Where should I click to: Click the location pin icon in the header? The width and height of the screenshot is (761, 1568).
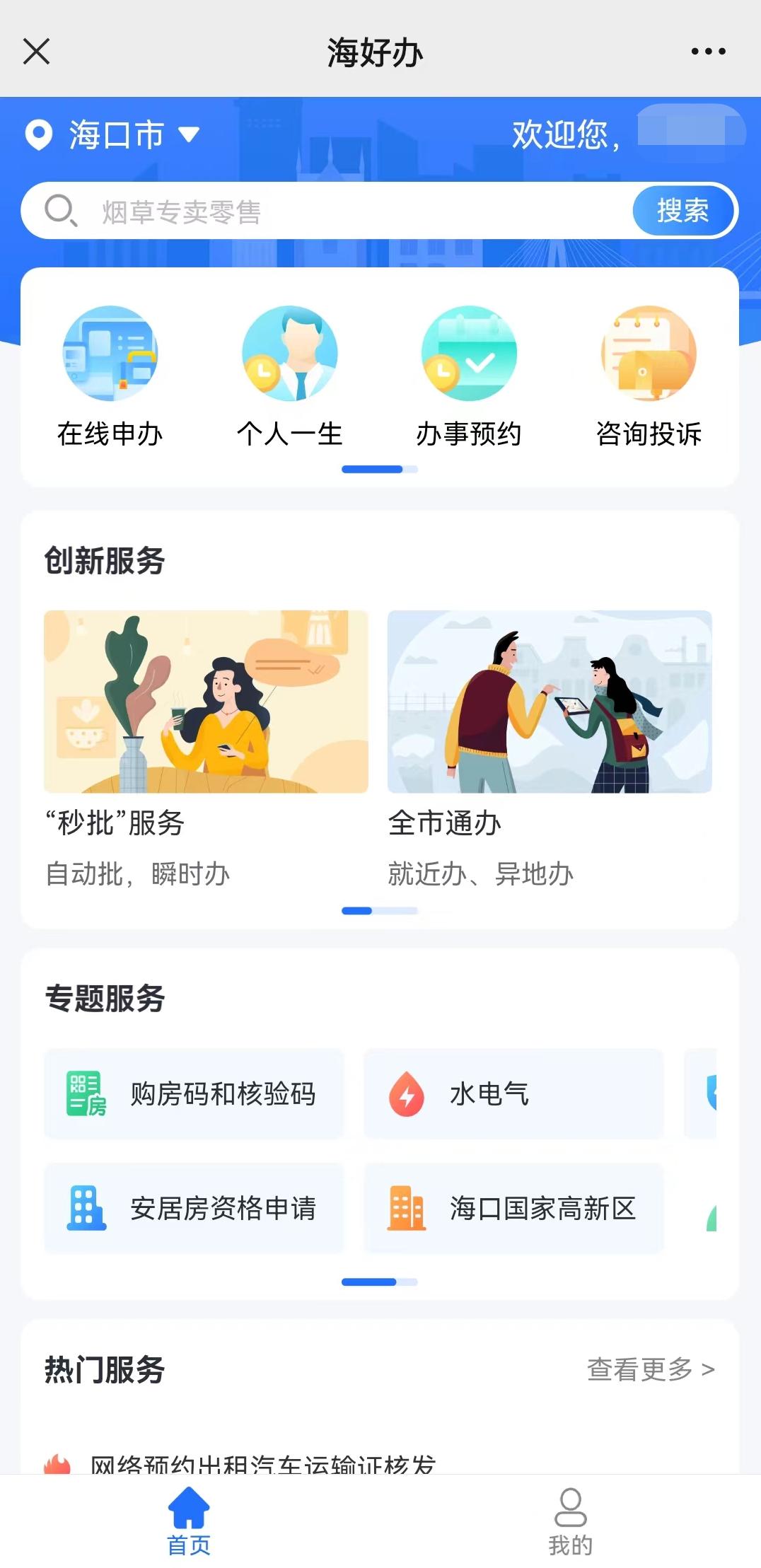[38, 134]
